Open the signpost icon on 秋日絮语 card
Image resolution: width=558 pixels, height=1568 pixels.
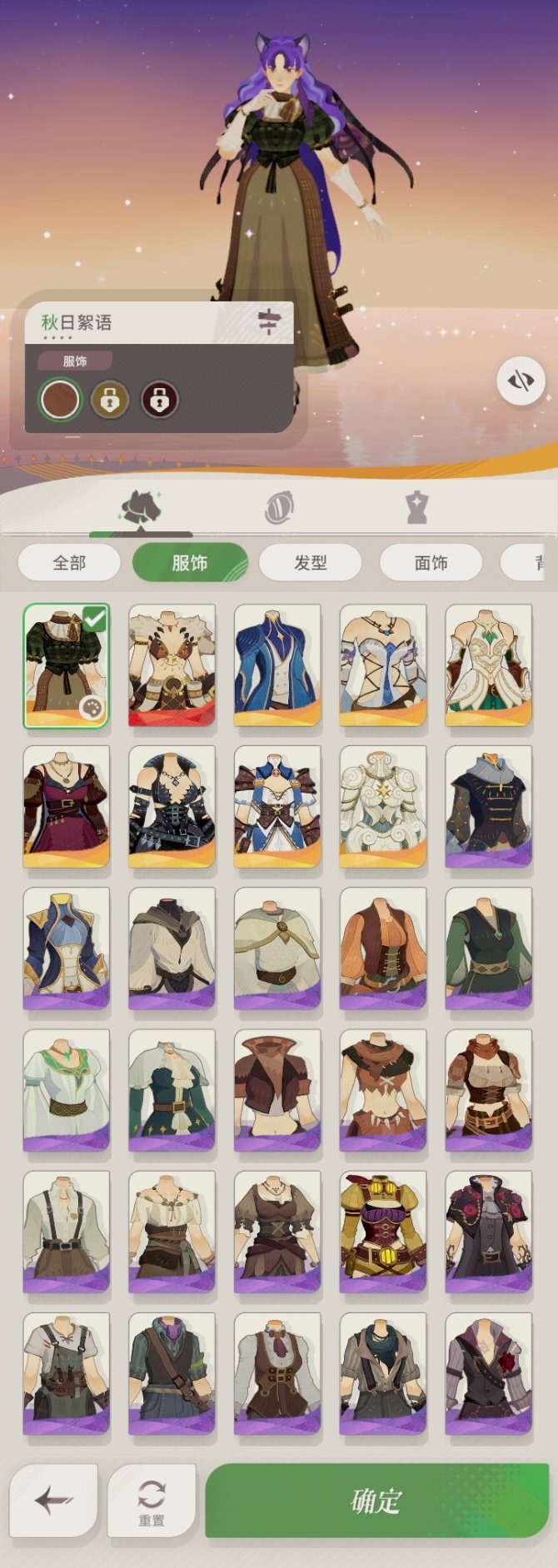pos(269,321)
